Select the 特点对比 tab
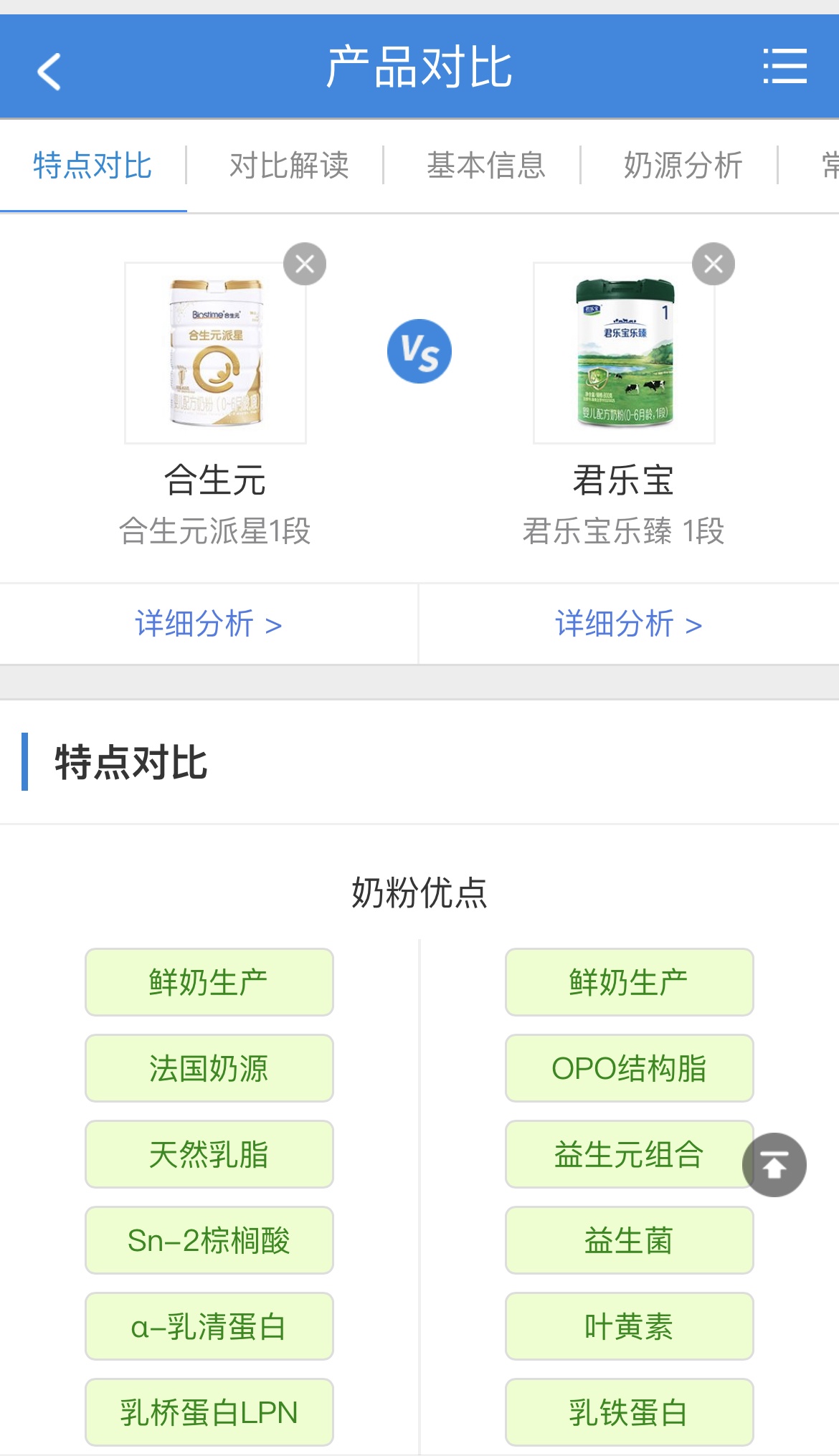Image resolution: width=839 pixels, height=1456 pixels. tap(93, 166)
